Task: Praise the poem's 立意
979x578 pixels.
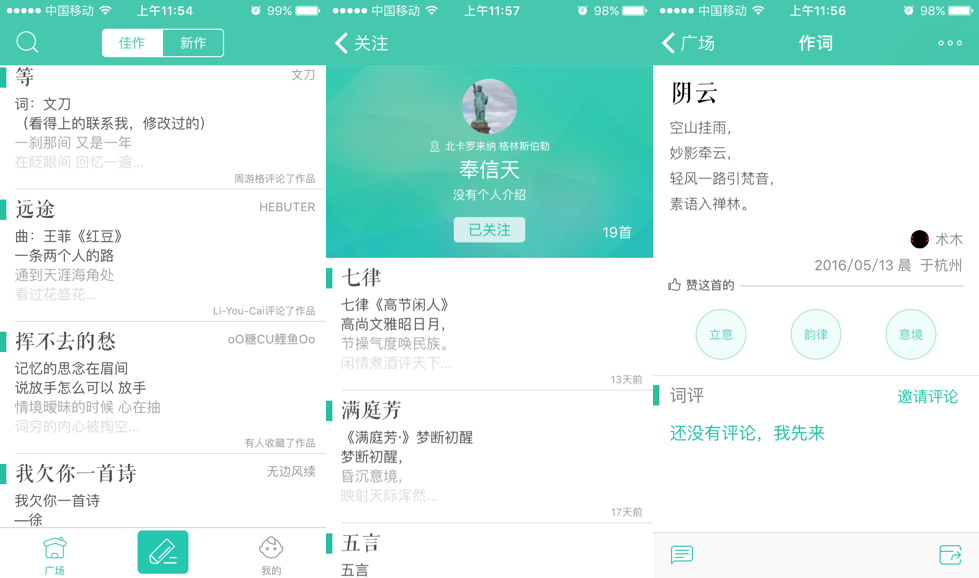Action: (721, 334)
